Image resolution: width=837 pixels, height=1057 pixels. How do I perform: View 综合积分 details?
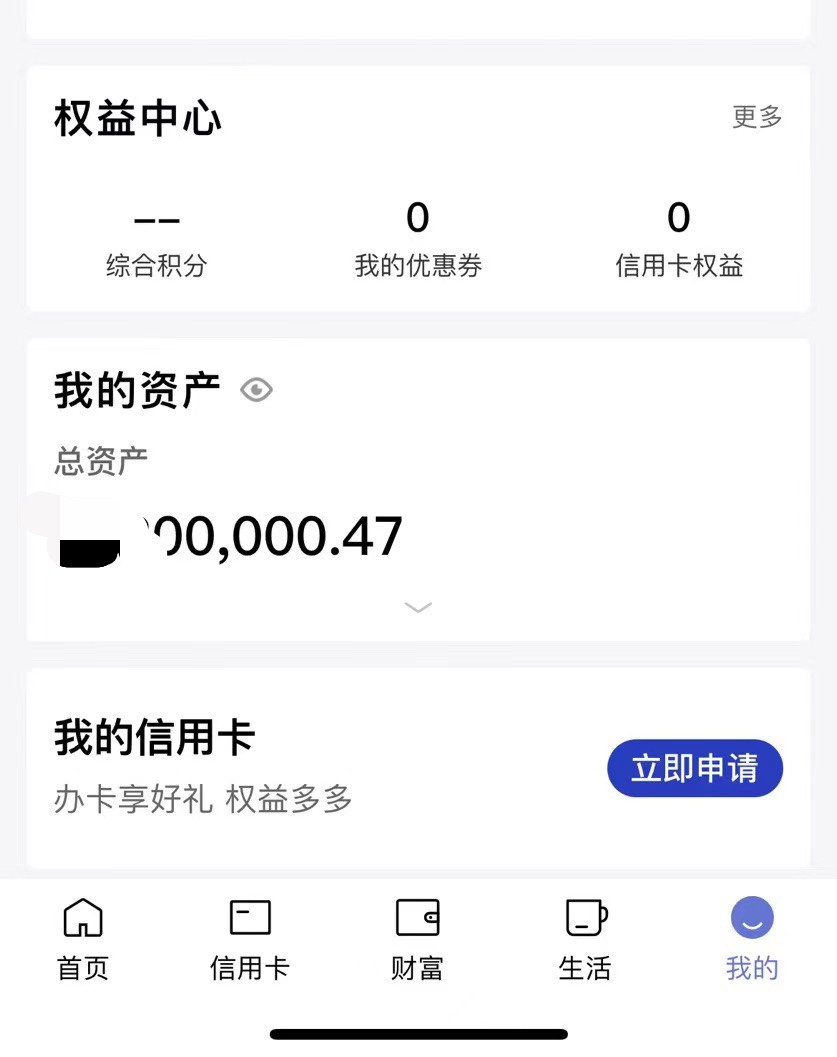coord(156,242)
